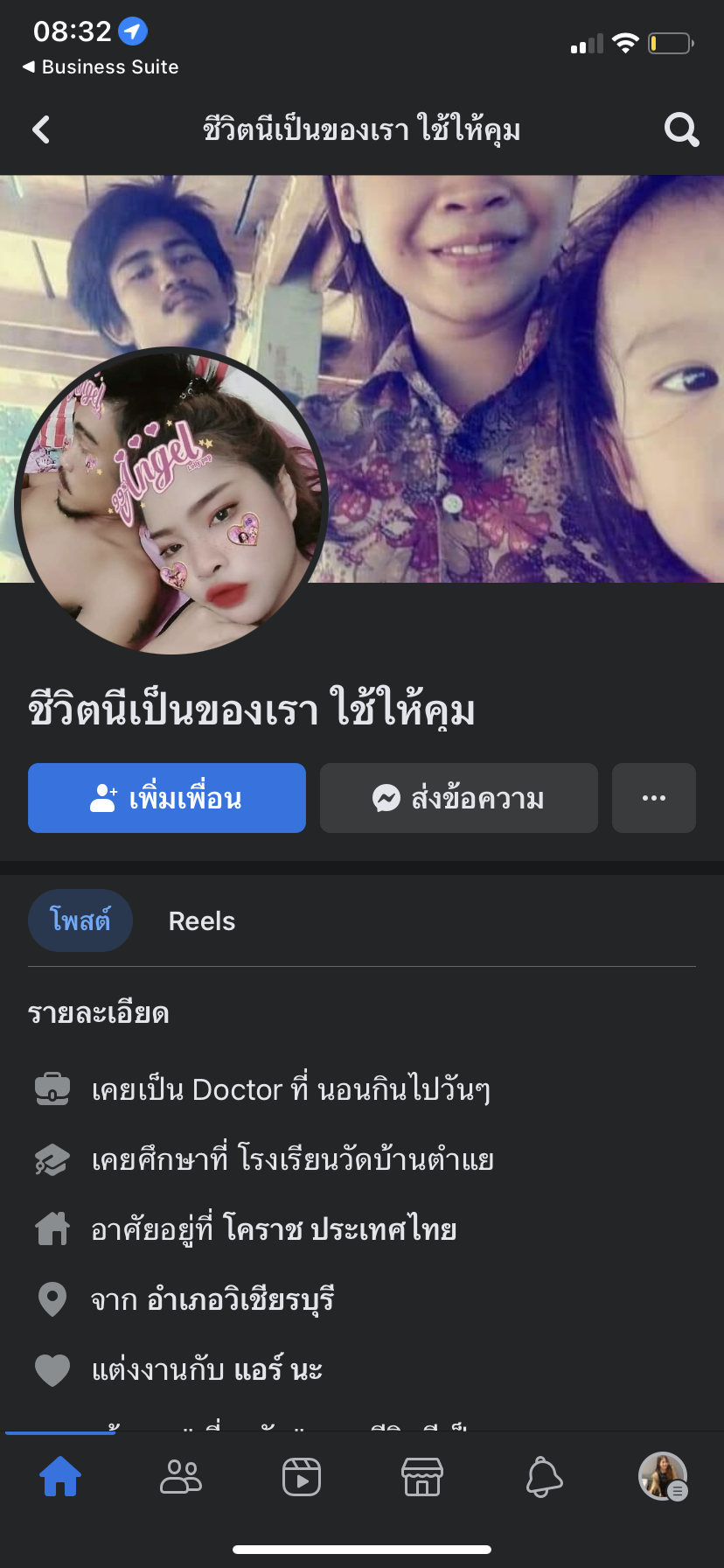Screen dimensions: 724x1568
Task: Send a message via ส่งข้อความ
Action: (459, 798)
